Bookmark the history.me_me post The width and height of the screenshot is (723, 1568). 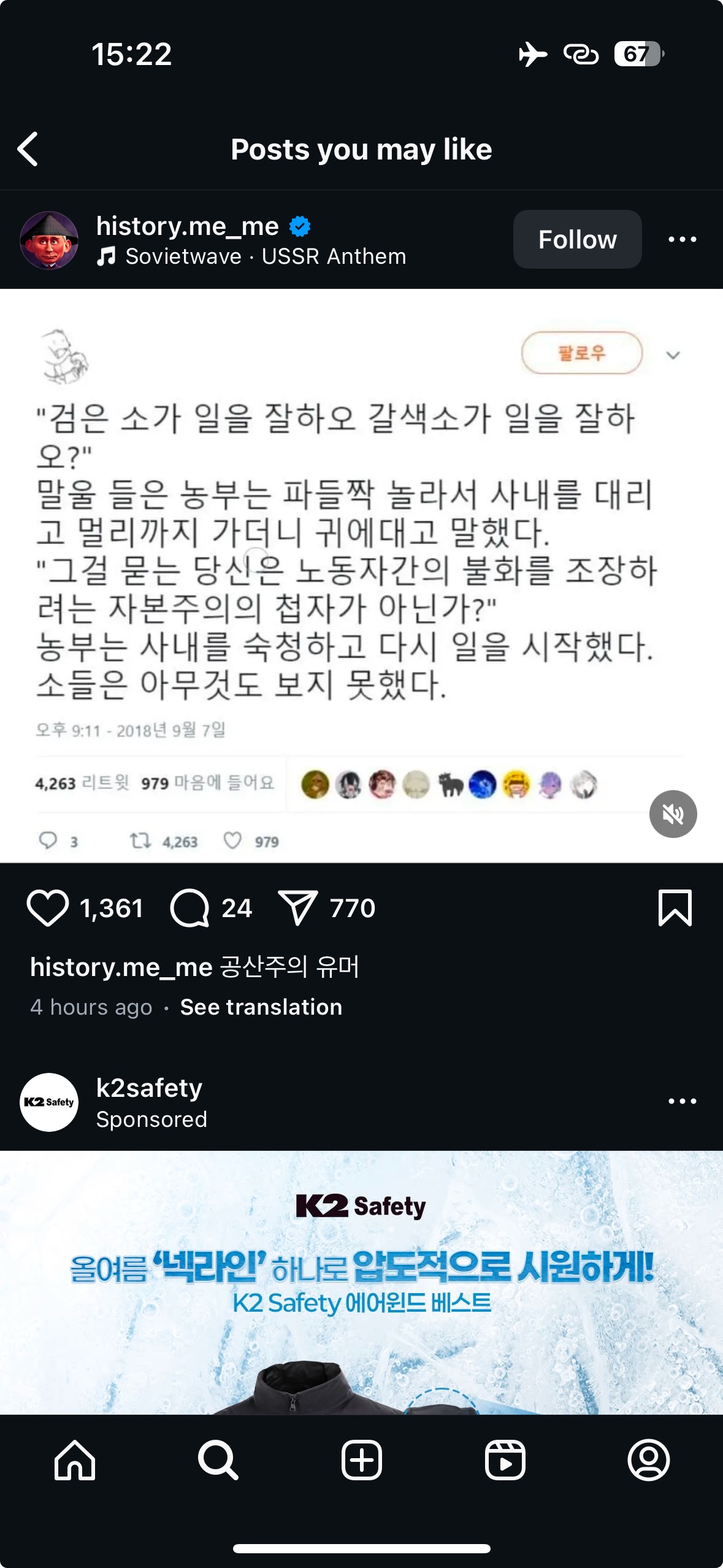[675, 908]
